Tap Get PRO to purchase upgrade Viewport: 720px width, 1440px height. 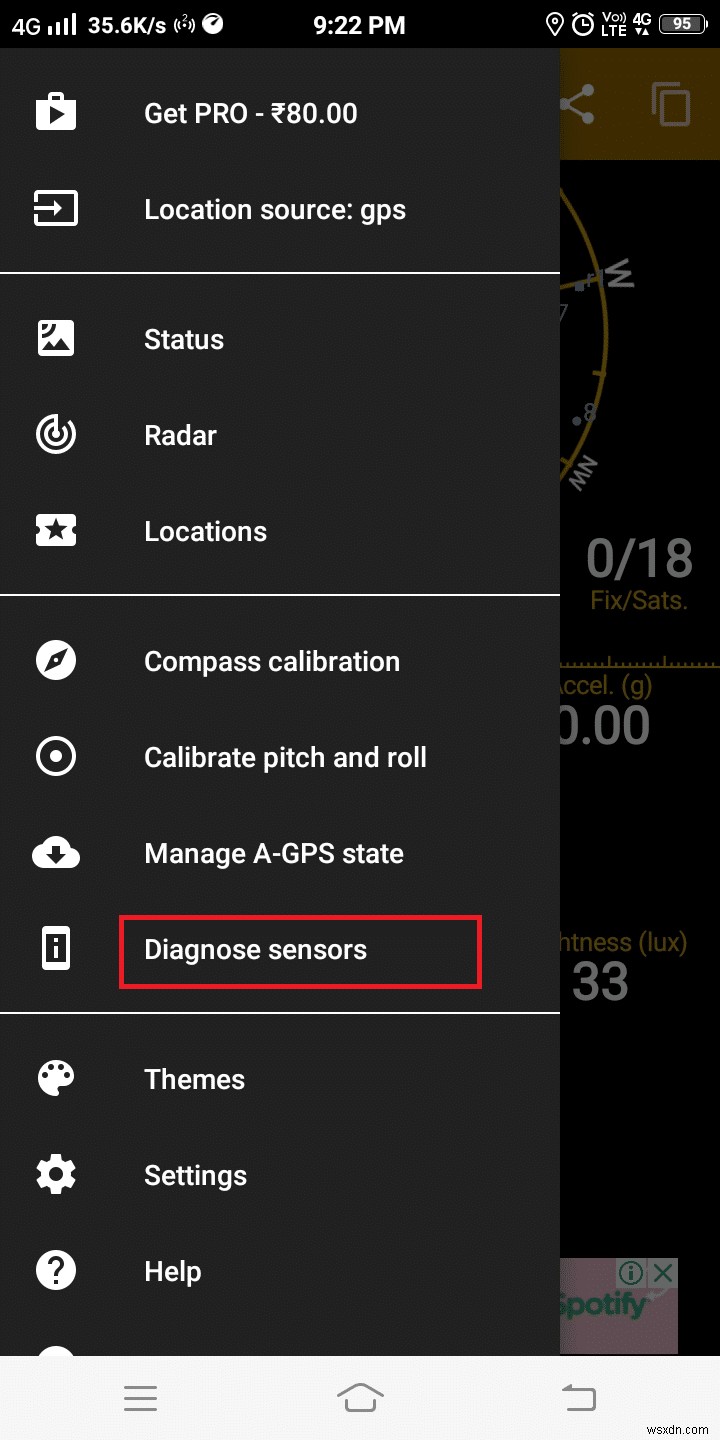(250, 113)
